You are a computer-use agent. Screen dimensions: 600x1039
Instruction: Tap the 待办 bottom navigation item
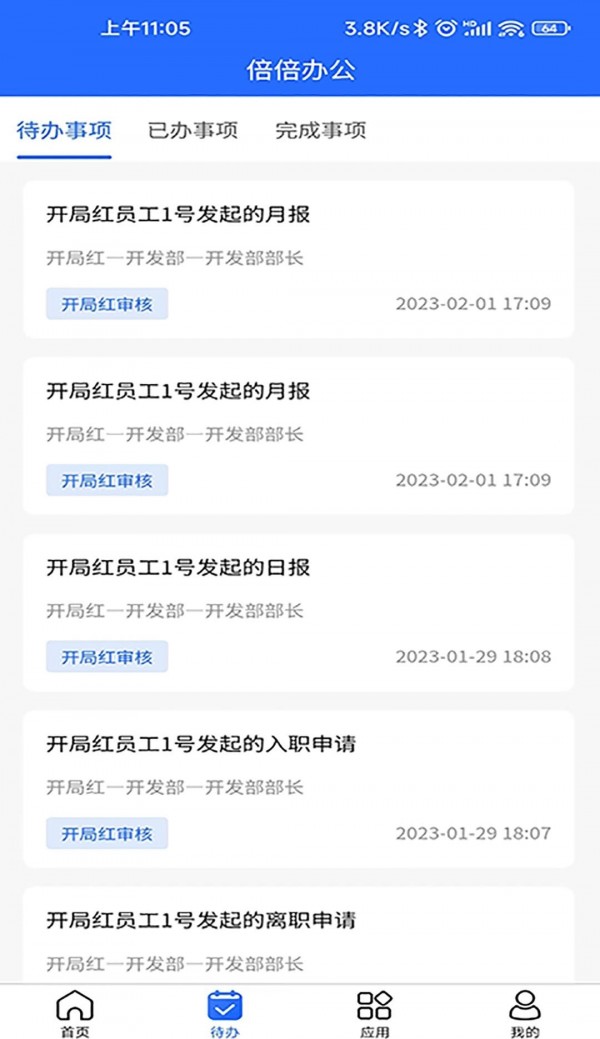coord(224,1013)
